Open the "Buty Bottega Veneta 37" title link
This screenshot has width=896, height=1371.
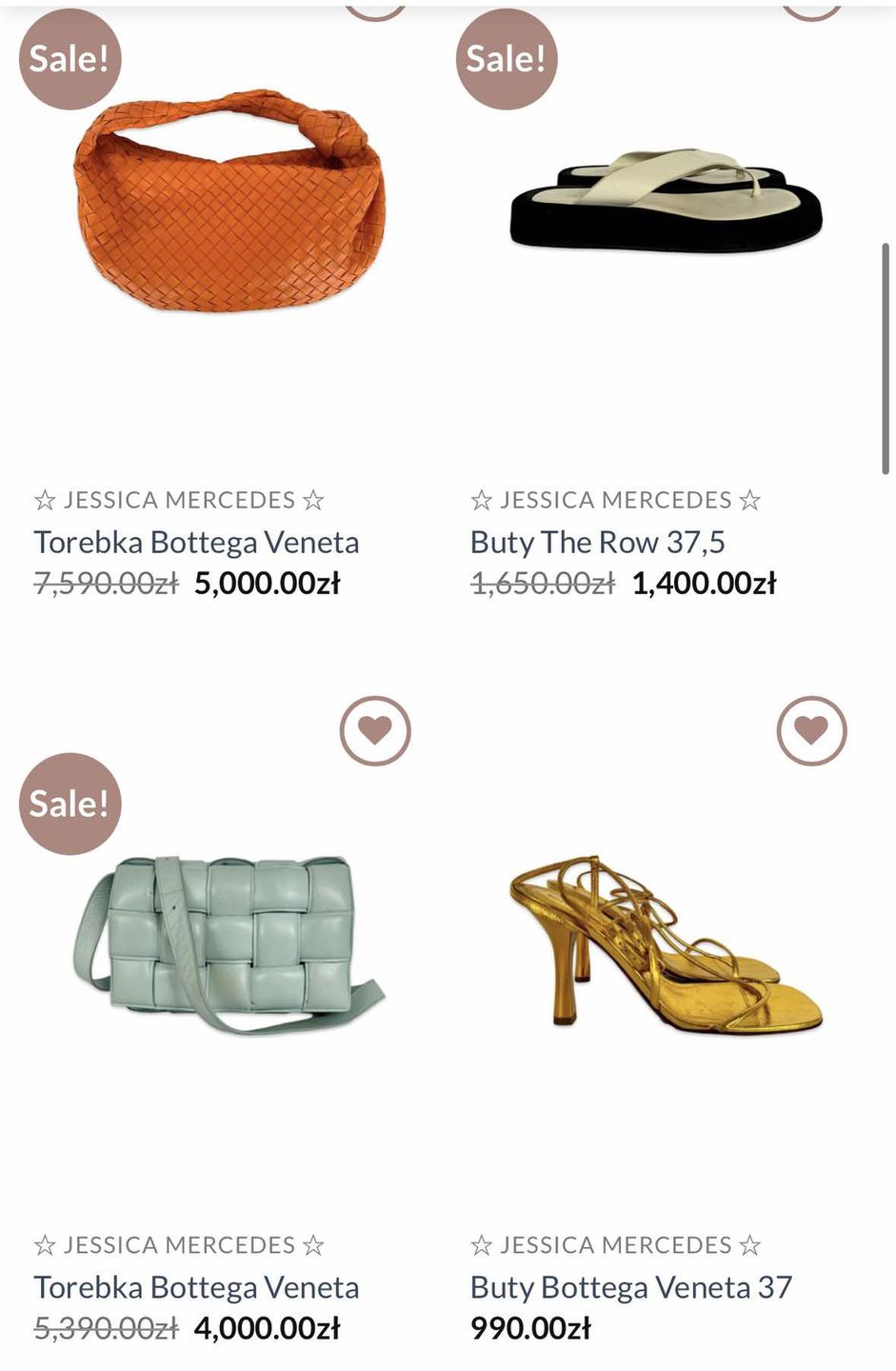click(630, 1287)
